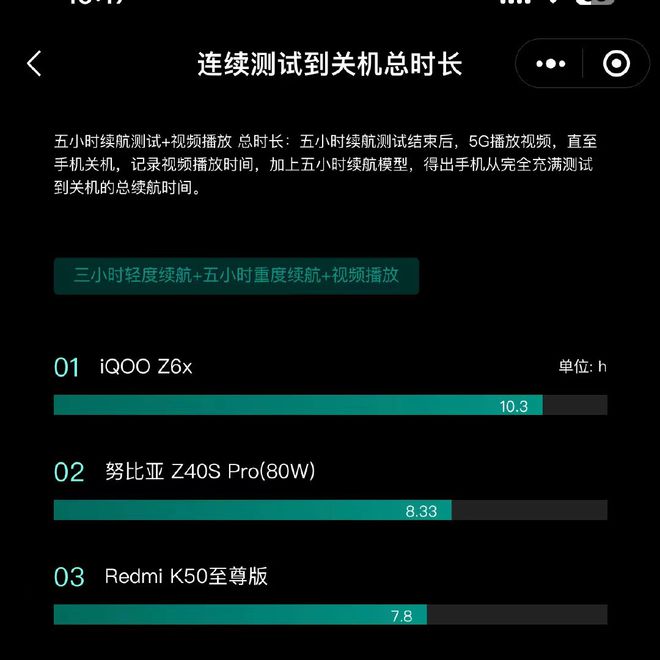Select the 三小时轻度续航+五小时重度续航+视频播放 chip
The height and width of the screenshot is (660, 660).
click(236, 275)
